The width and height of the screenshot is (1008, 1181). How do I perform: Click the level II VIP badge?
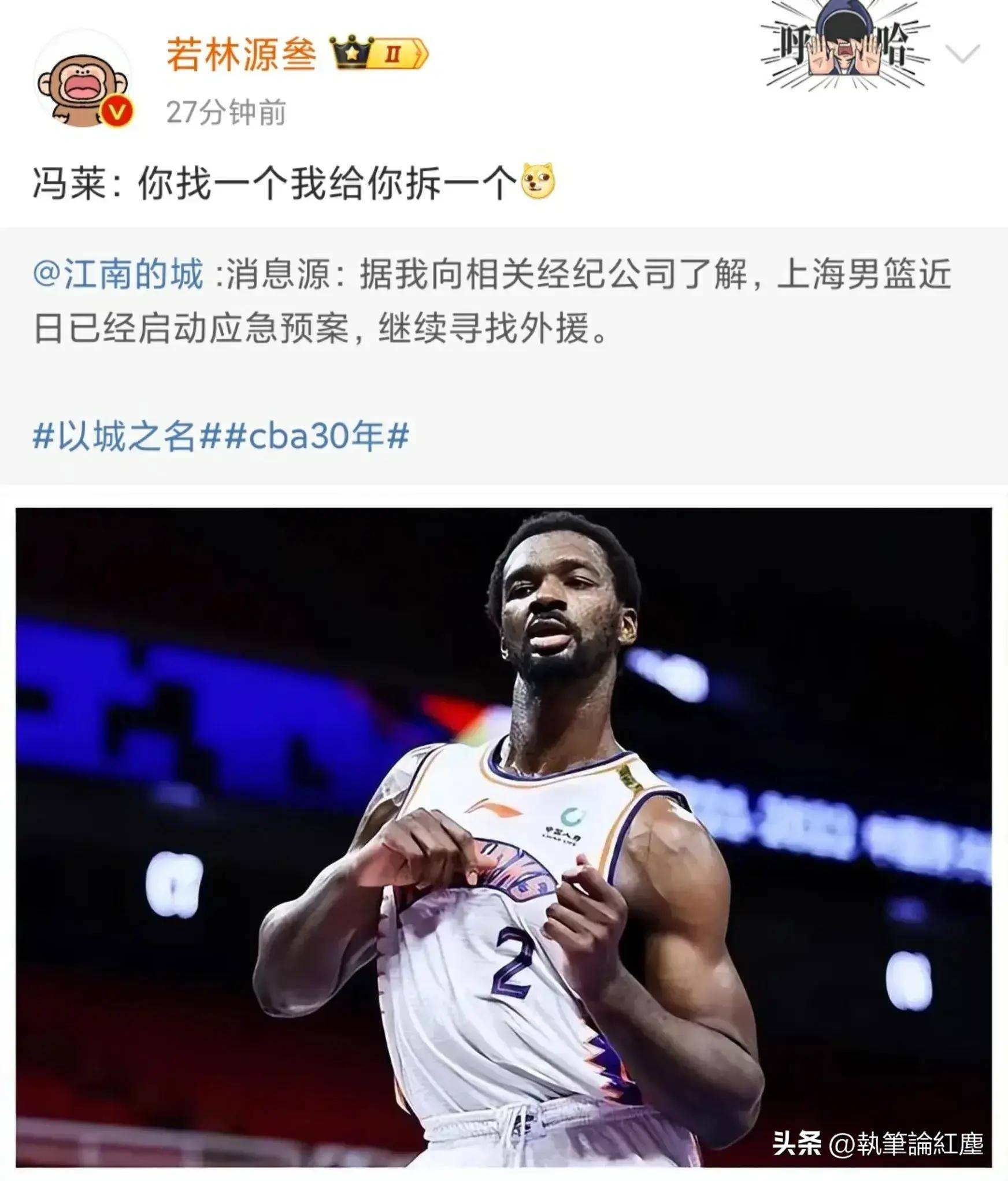pyautogui.click(x=393, y=53)
